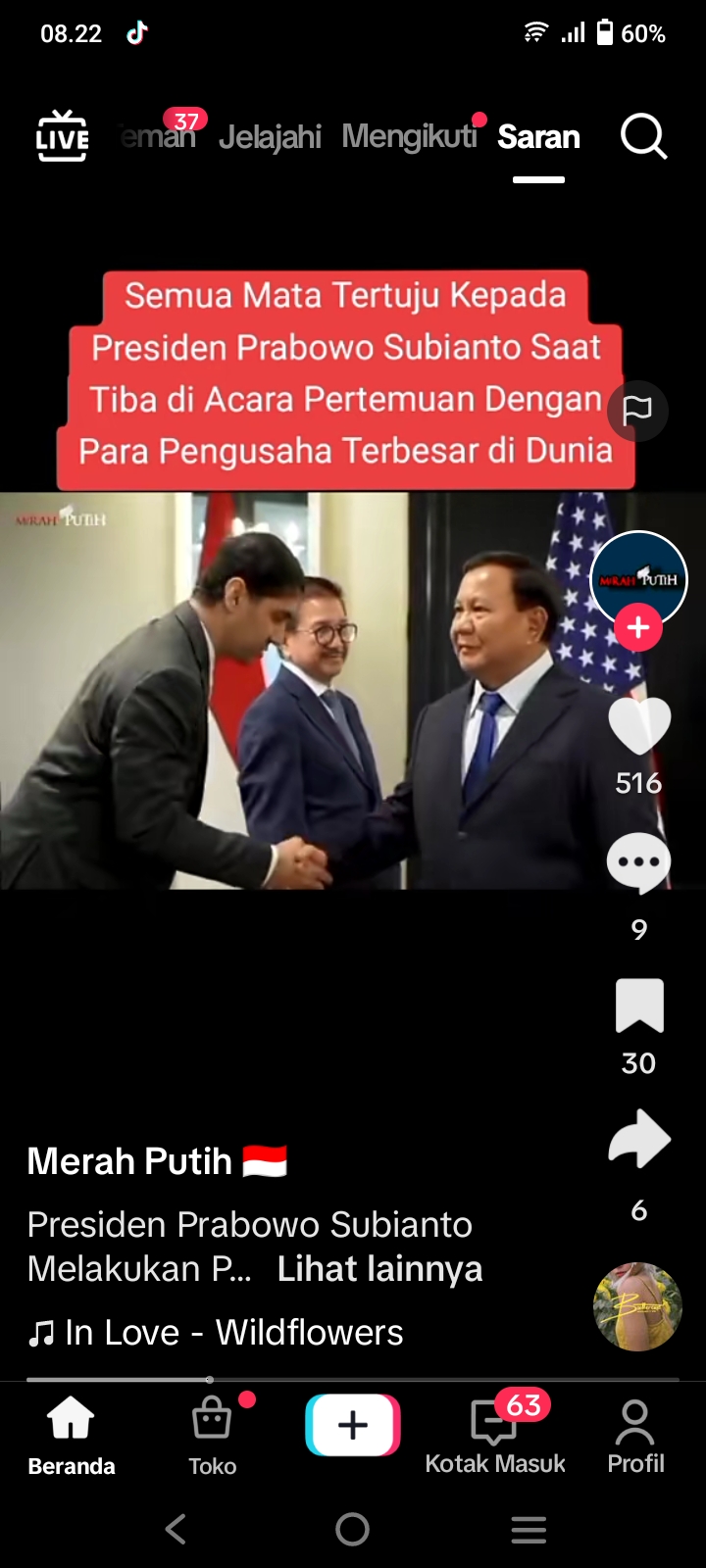
Task: Bookmark this video to favorites
Action: point(638,1006)
